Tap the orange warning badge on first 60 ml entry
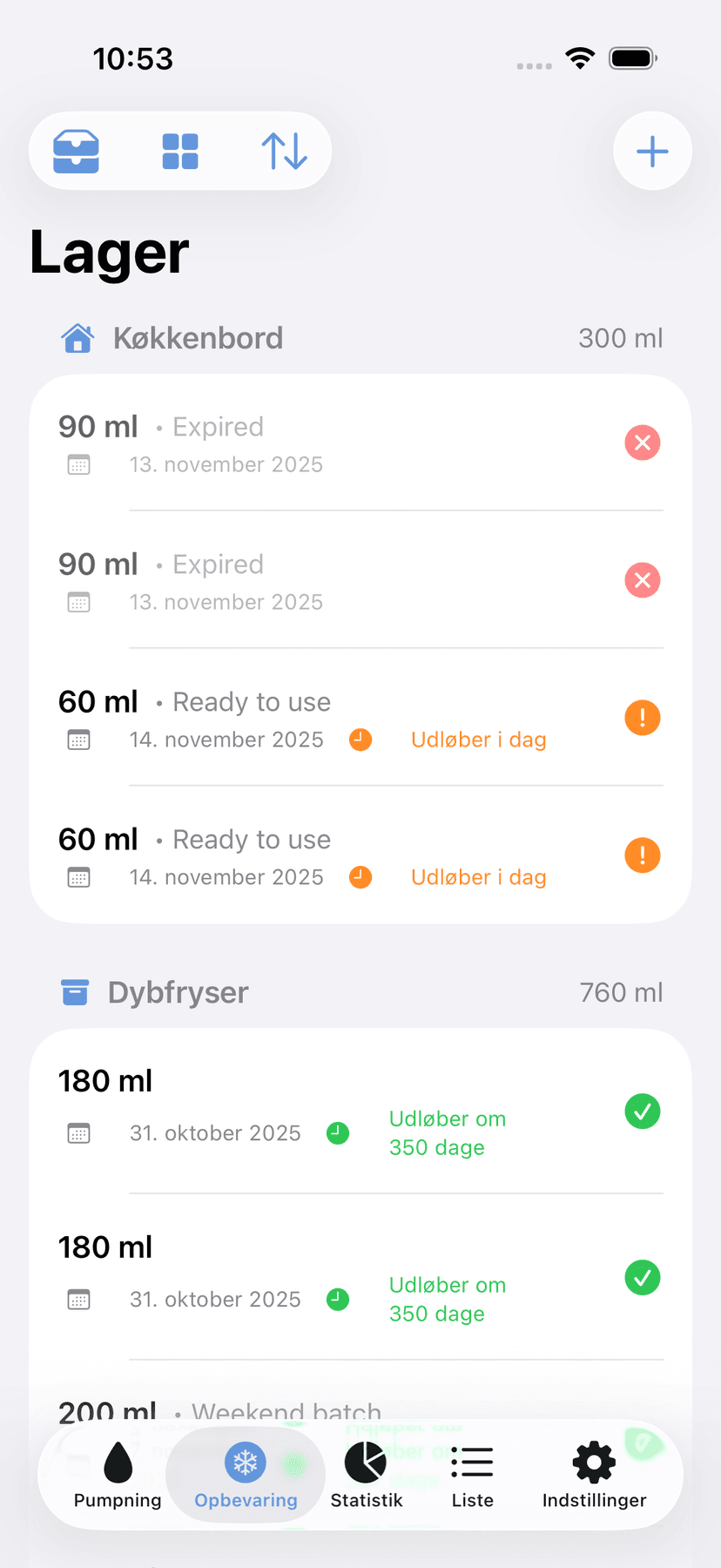The image size is (721, 1568). click(643, 717)
